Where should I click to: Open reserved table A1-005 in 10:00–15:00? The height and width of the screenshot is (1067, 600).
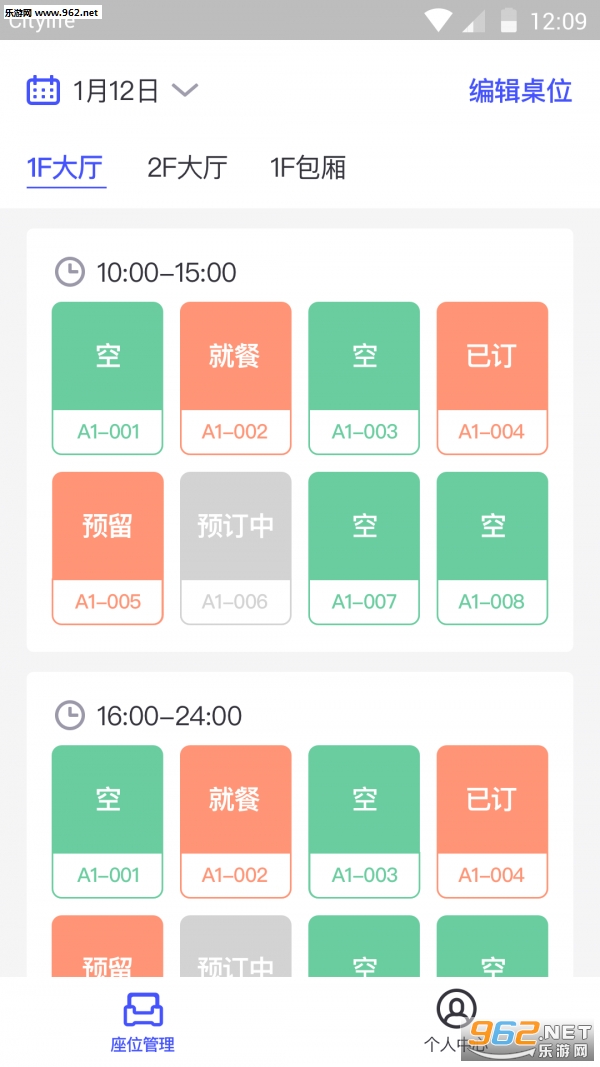point(107,548)
